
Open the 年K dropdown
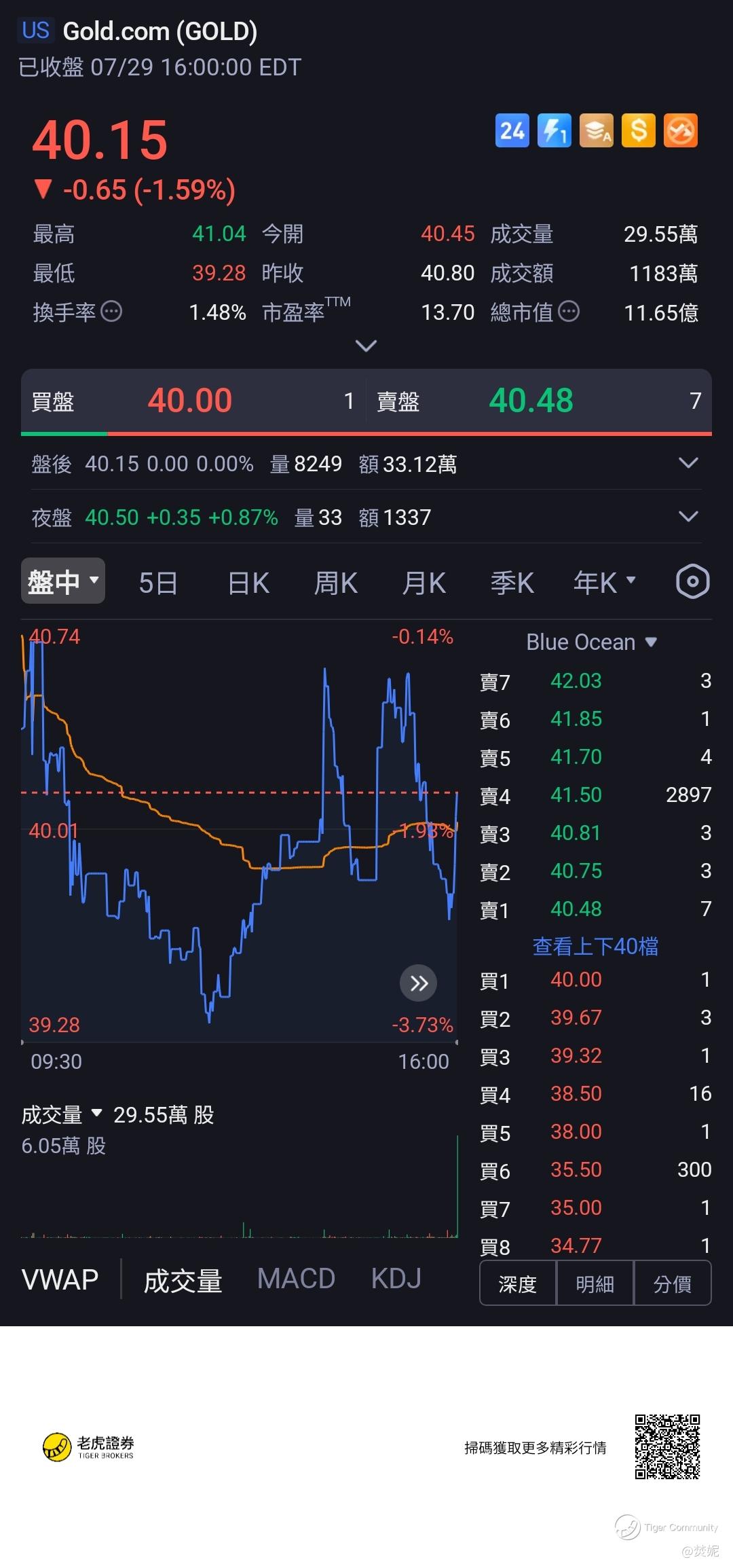(x=604, y=582)
